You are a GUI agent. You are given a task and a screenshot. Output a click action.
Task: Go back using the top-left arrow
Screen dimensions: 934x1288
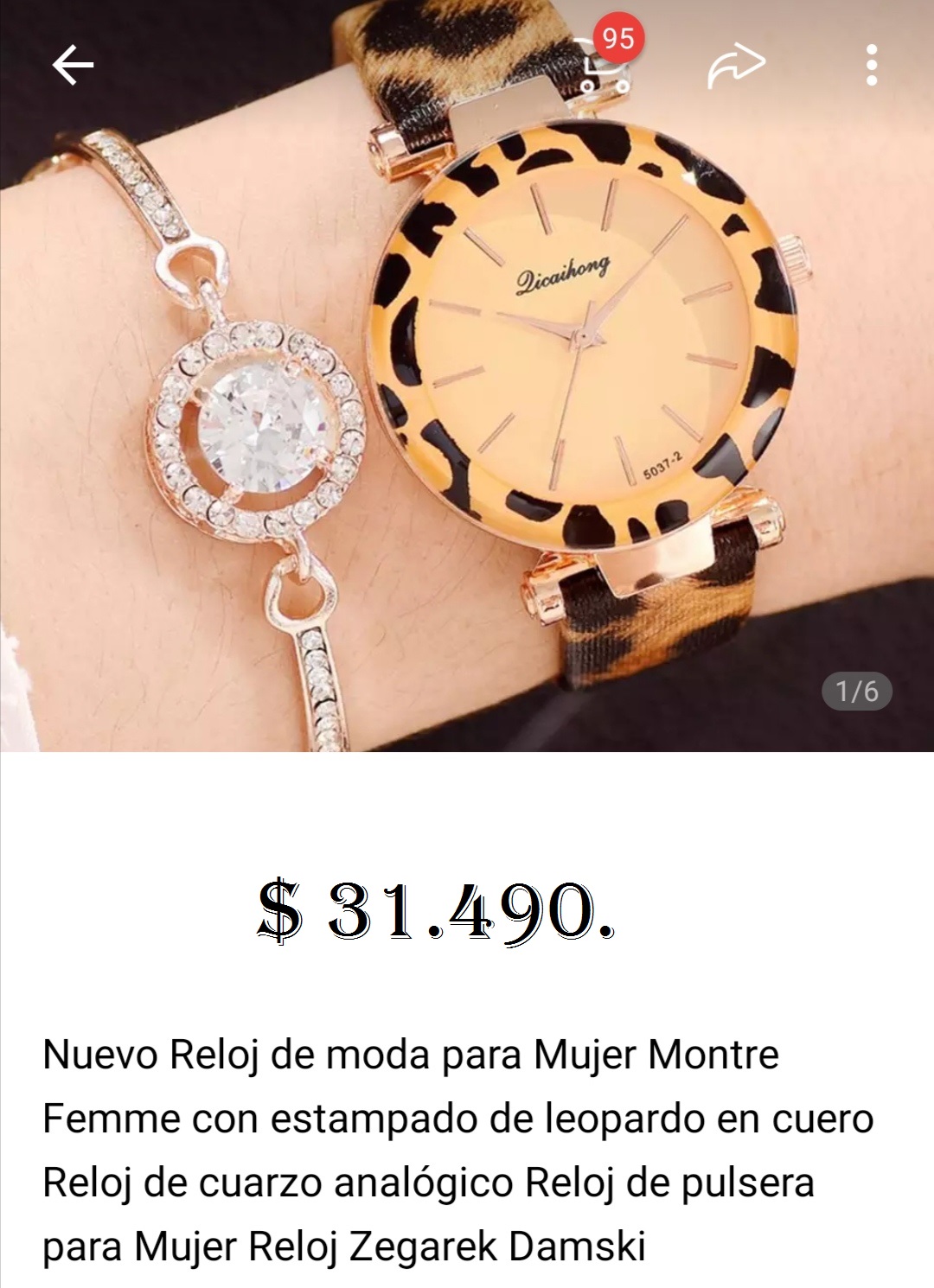(73, 66)
